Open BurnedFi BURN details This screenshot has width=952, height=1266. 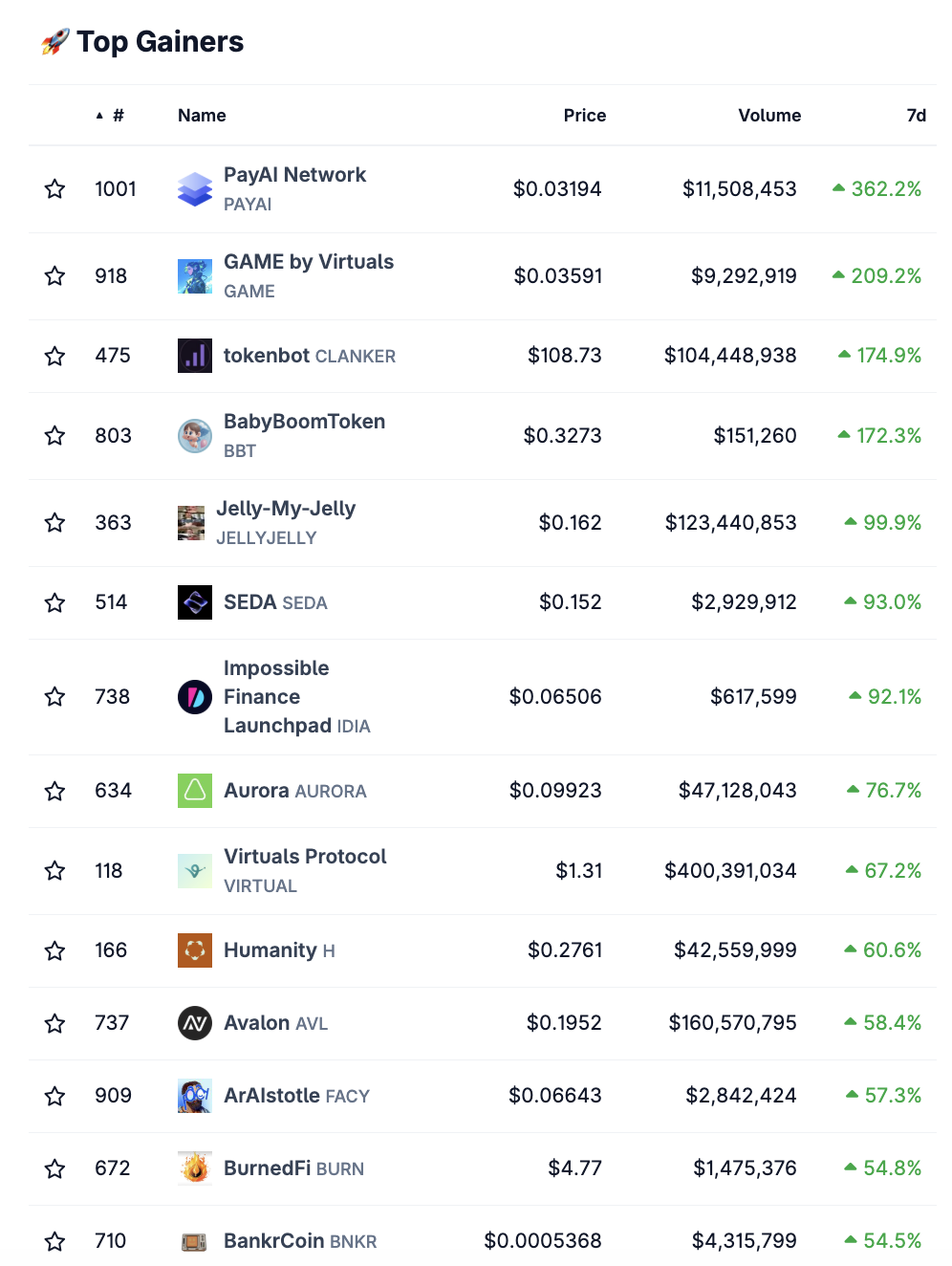click(267, 1168)
